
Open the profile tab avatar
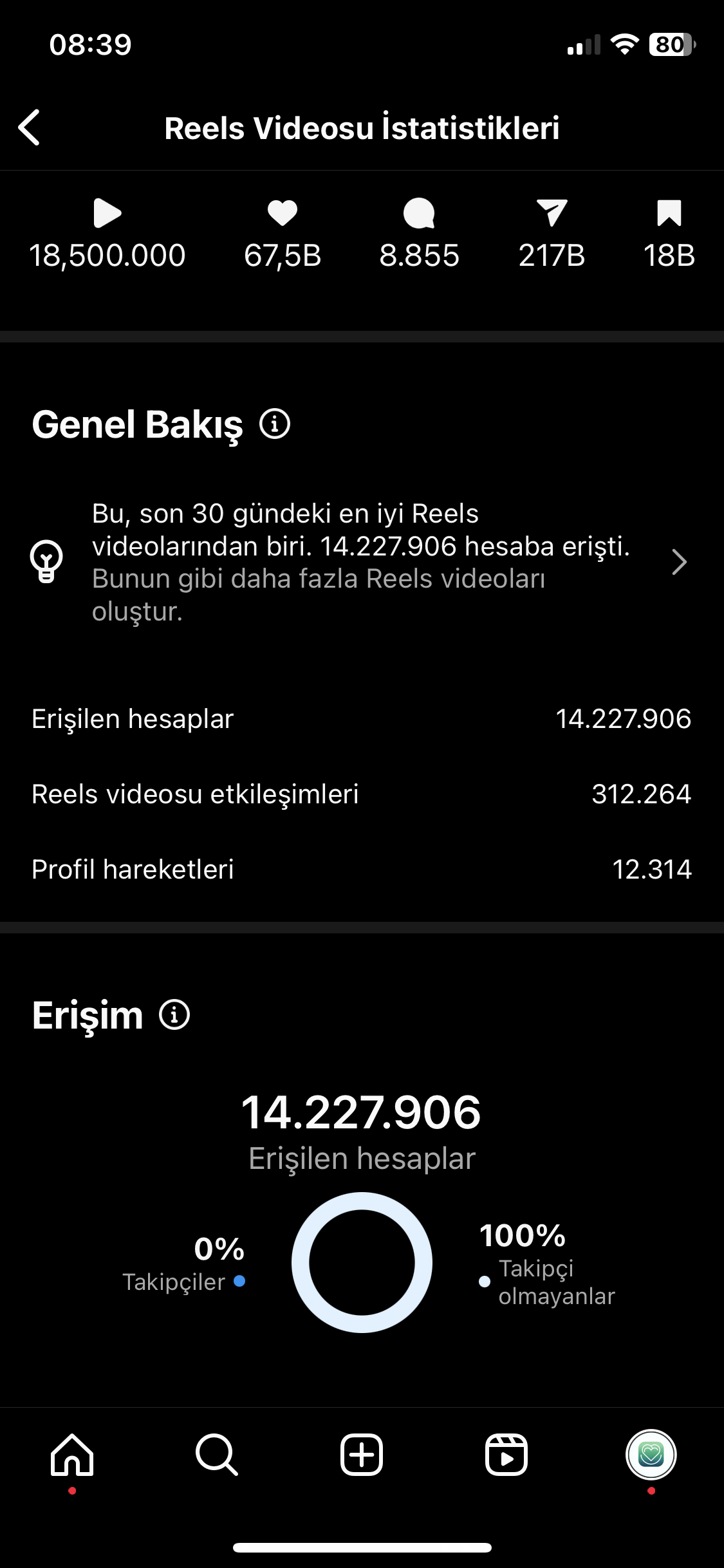651,1455
